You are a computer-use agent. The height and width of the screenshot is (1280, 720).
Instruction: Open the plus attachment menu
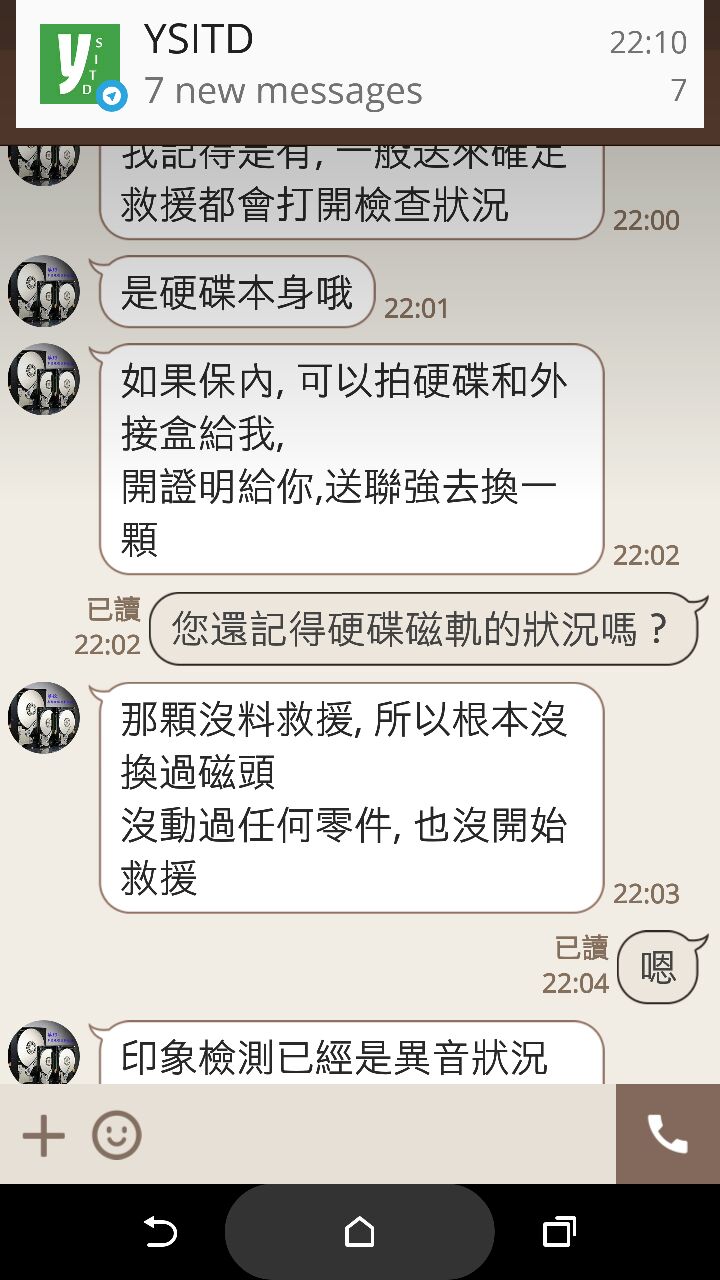tap(43, 1136)
